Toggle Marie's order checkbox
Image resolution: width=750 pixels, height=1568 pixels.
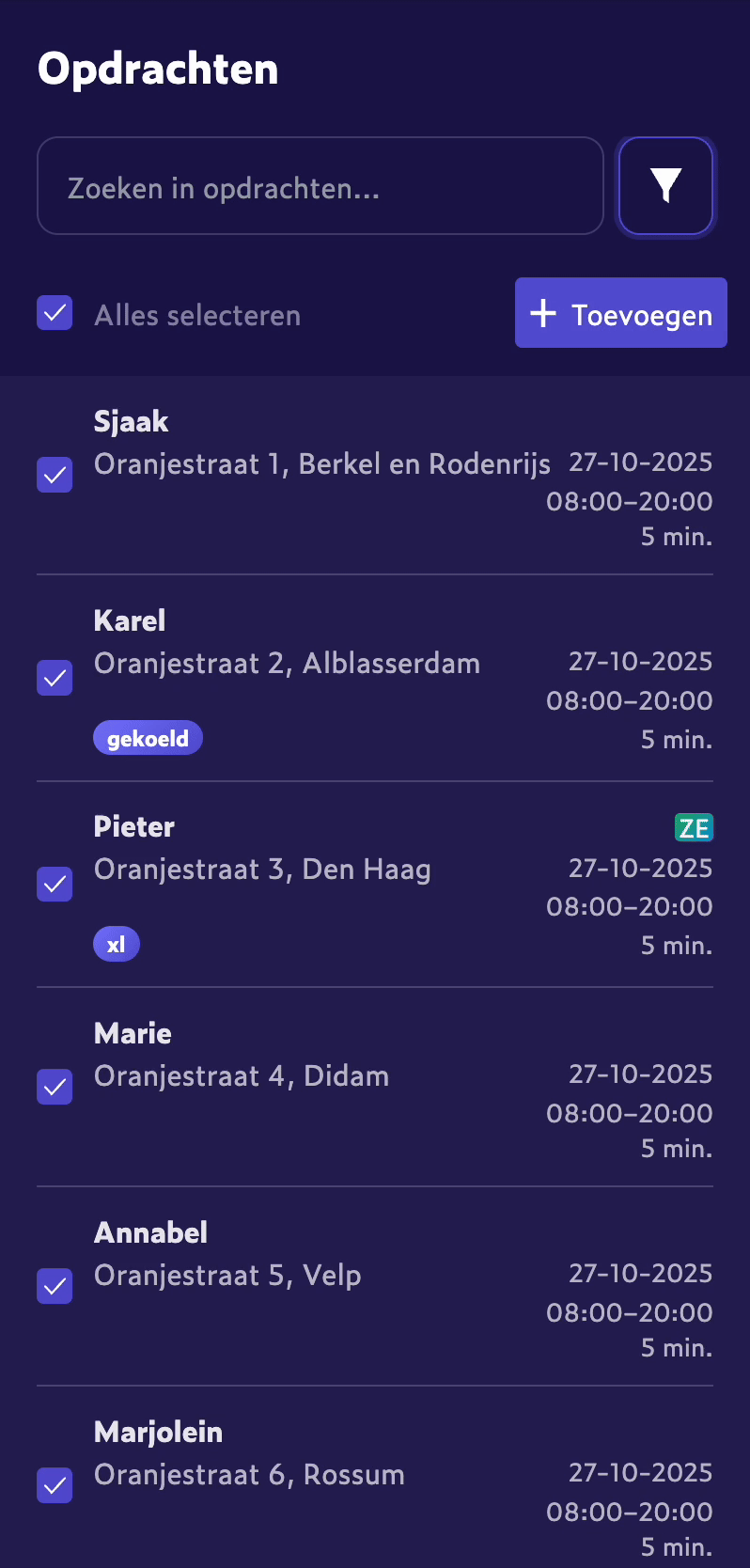click(x=55, y=1087)
